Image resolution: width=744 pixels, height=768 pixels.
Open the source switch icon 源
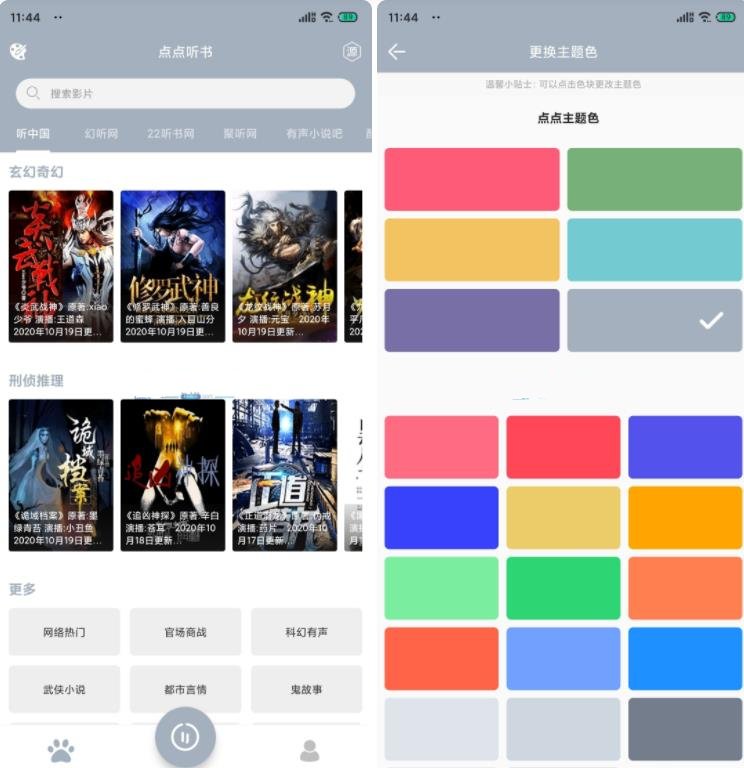[x=352, y=51]
